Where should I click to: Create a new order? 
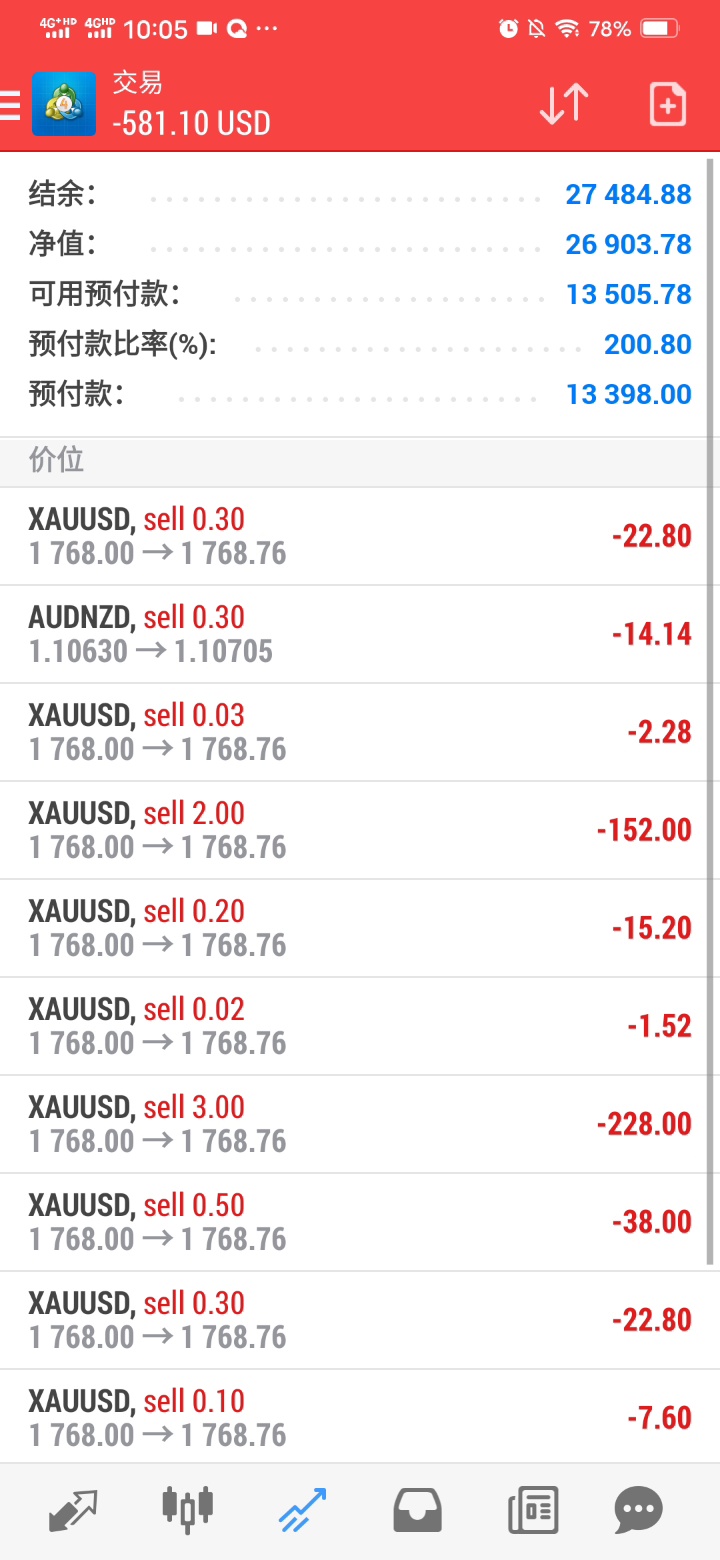667,104
